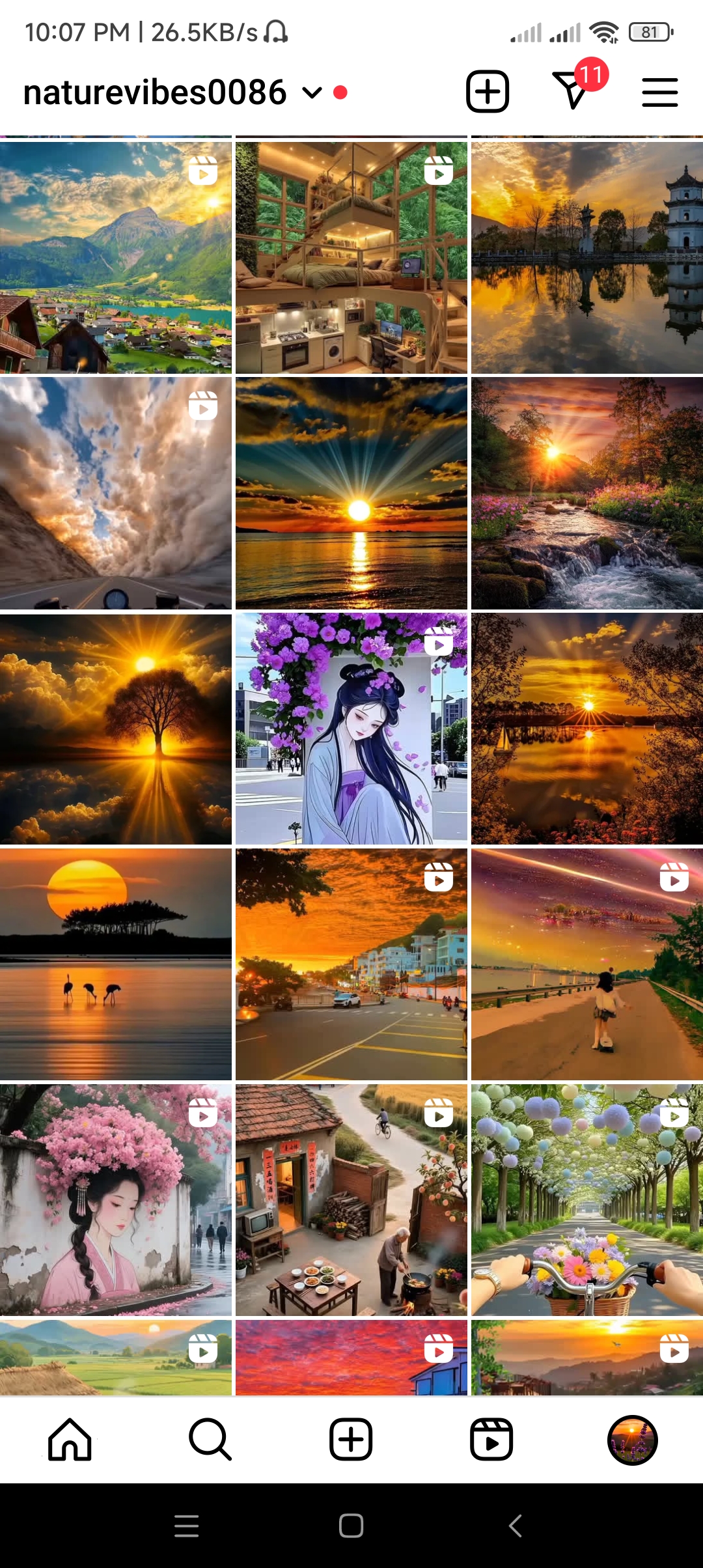The image size is (703, 1568).
Task: Open the bicycle flower basket reel
Action: [586, 1200]
